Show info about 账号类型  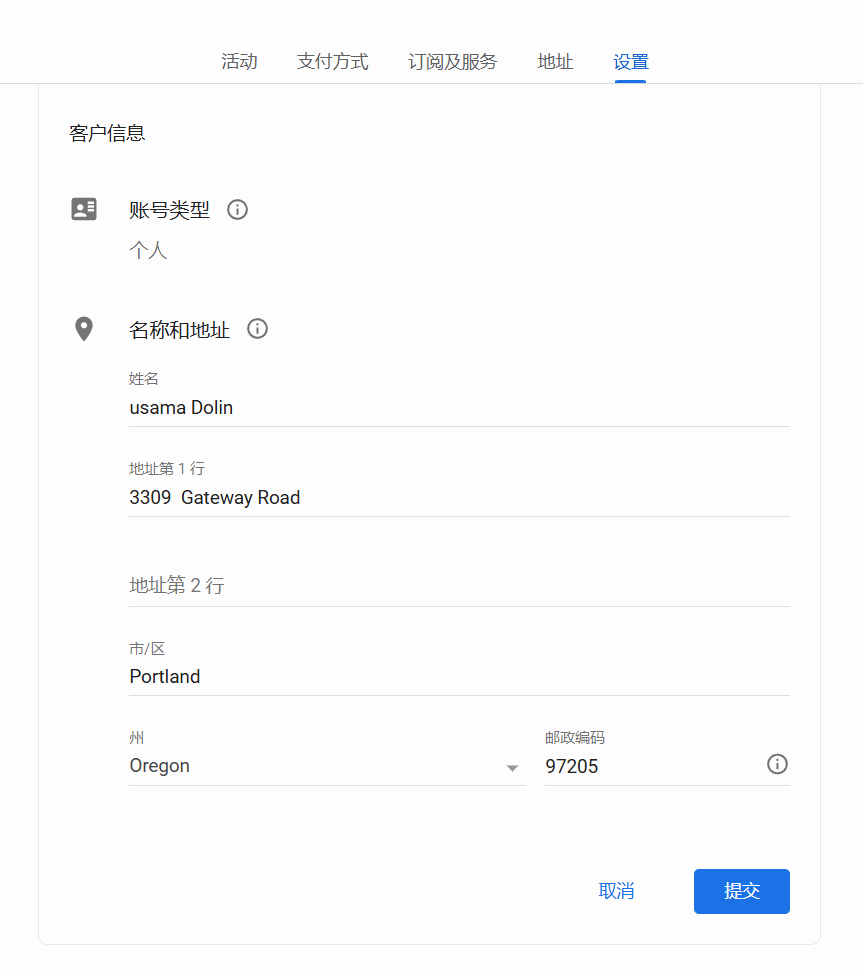[237, 210]
